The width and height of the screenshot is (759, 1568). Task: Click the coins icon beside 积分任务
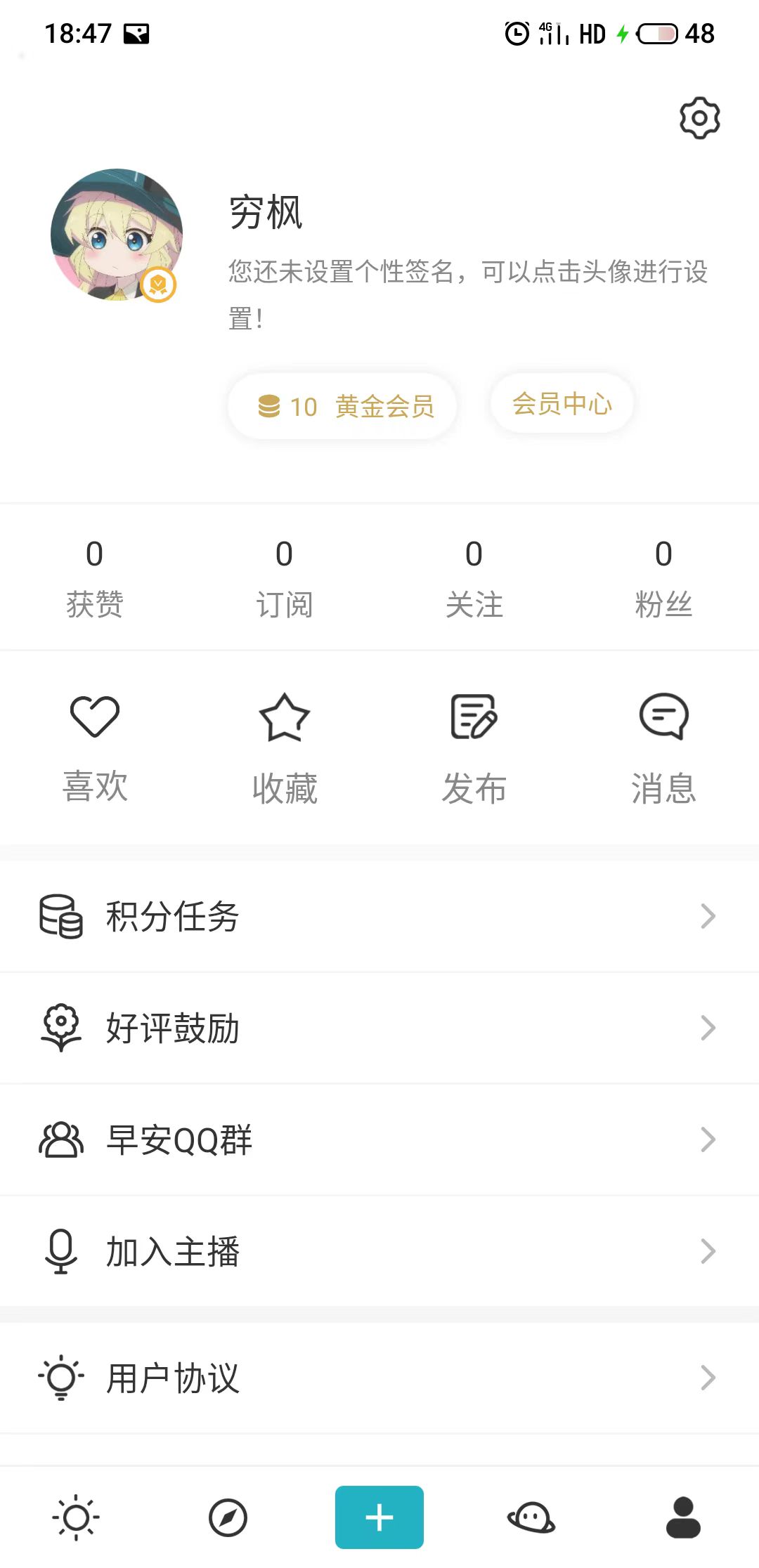tap(60, 915)
